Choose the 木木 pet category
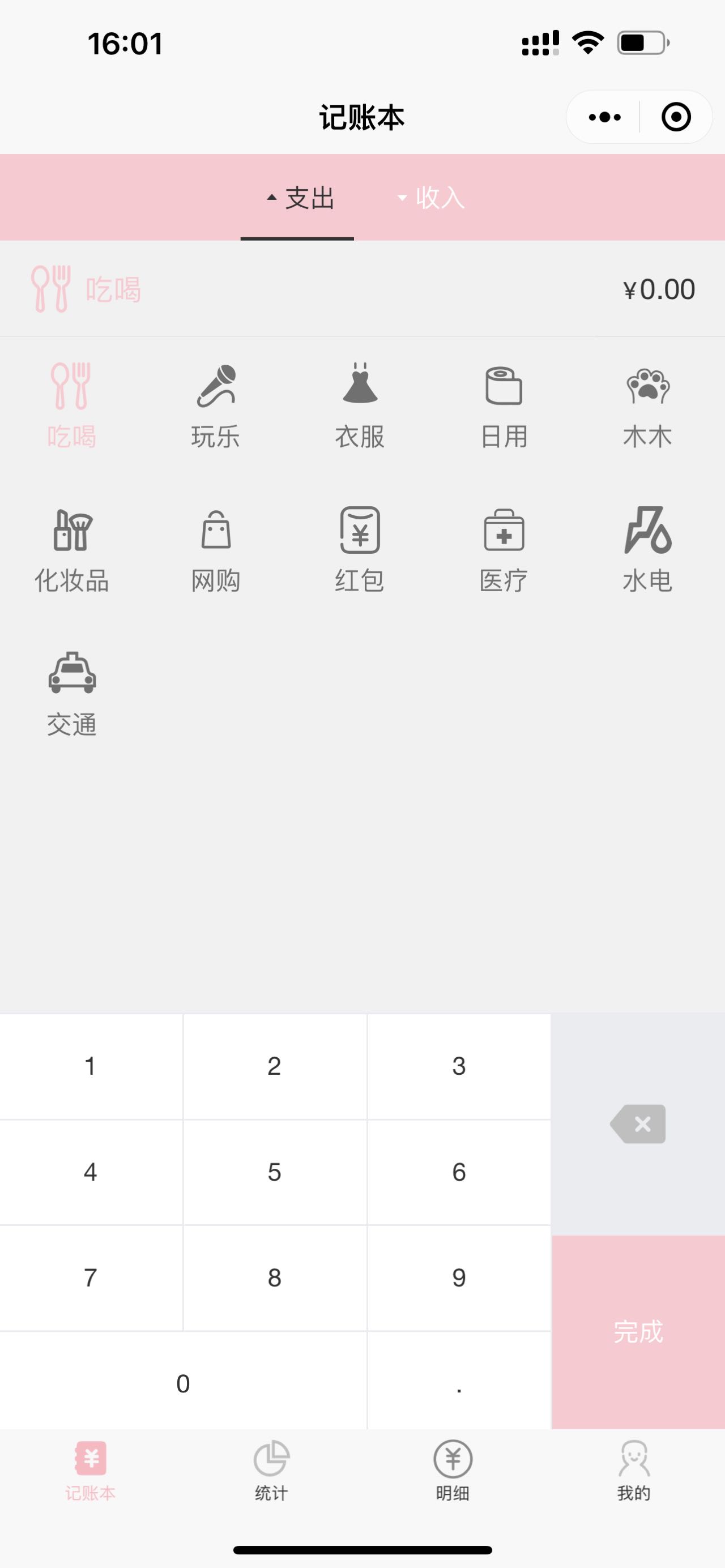This screenshot has height=1568, width=725. pyautogui.click(x=647, y=405)
